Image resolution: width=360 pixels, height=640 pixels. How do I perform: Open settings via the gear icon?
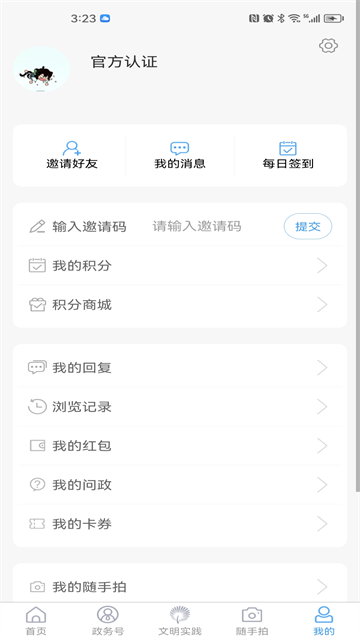click(328, 46)
